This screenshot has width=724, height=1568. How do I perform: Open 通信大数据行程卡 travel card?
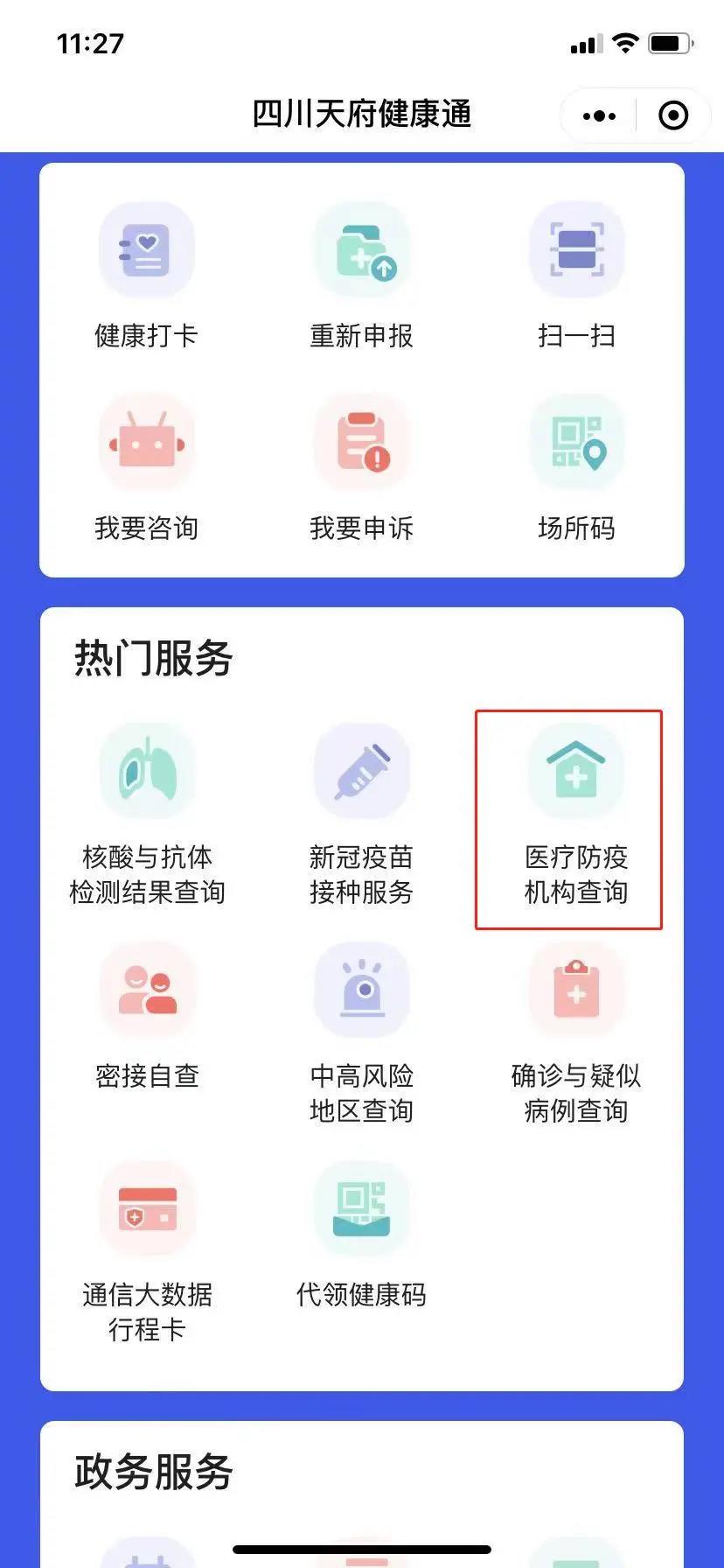(147, 1242)
